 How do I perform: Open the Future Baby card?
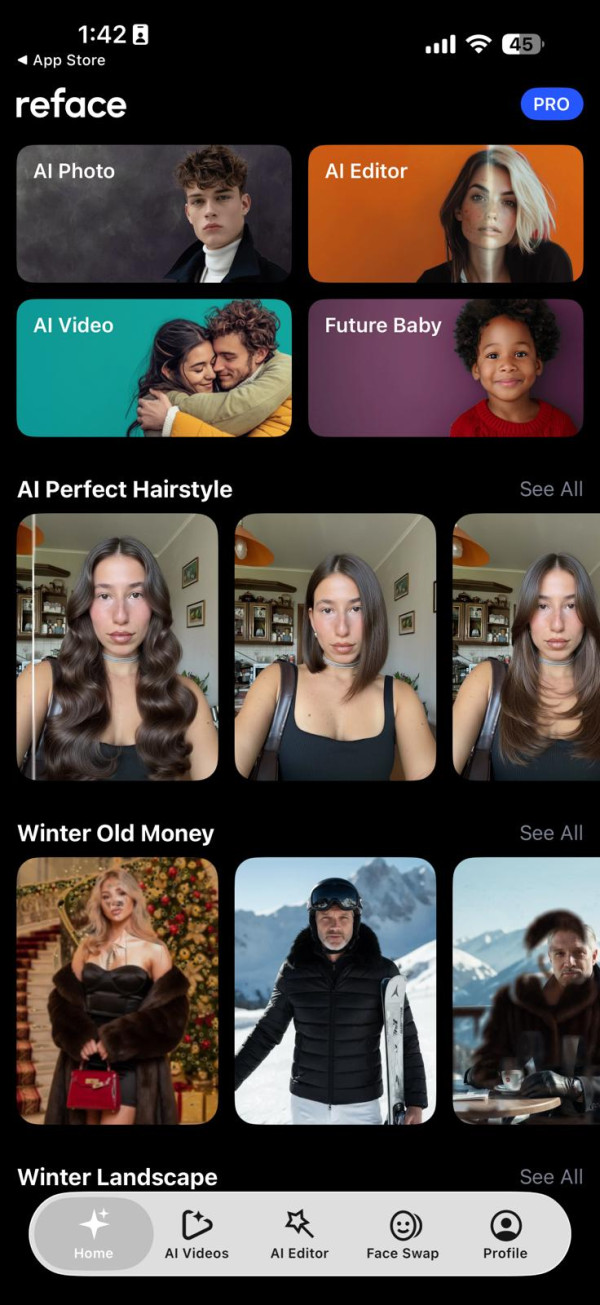(x=445, y=367)
